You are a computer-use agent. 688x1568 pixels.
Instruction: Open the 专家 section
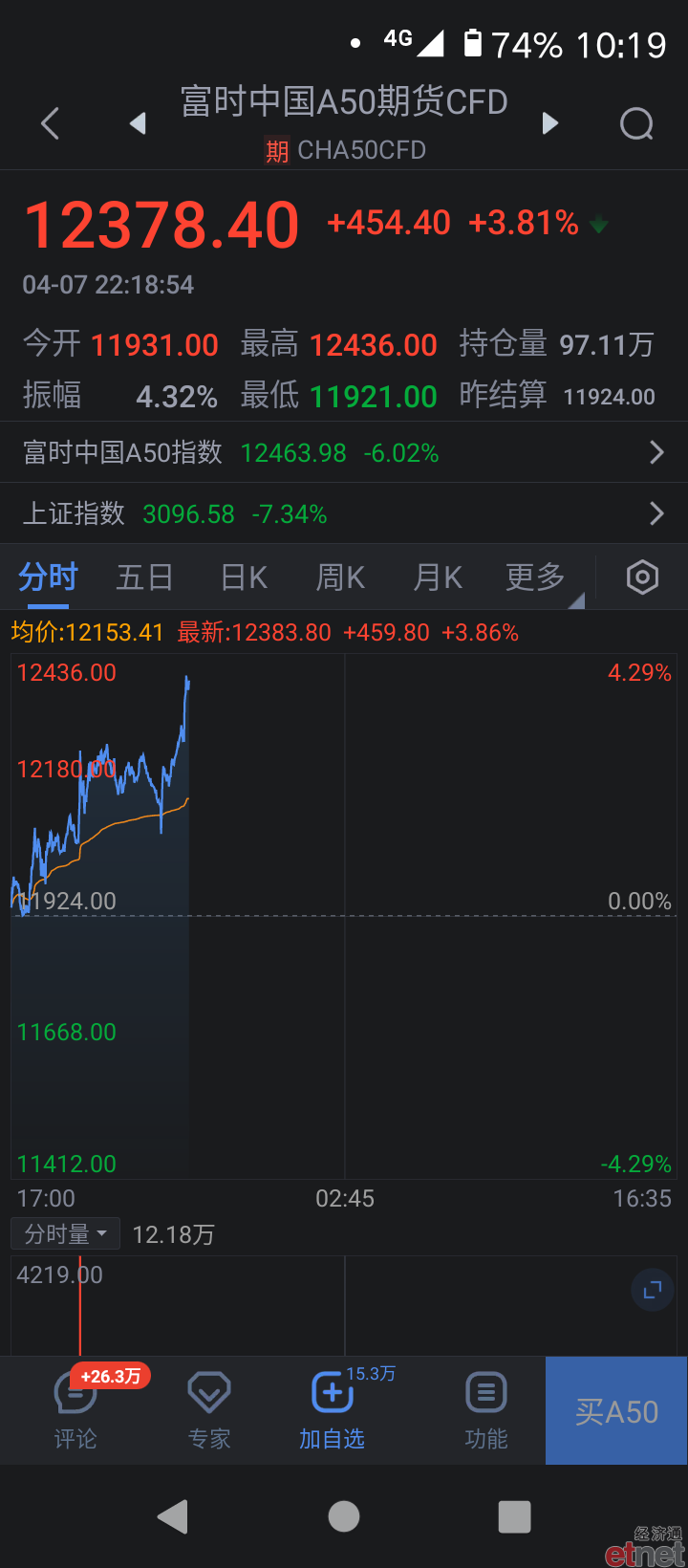tap(209, 1410)
